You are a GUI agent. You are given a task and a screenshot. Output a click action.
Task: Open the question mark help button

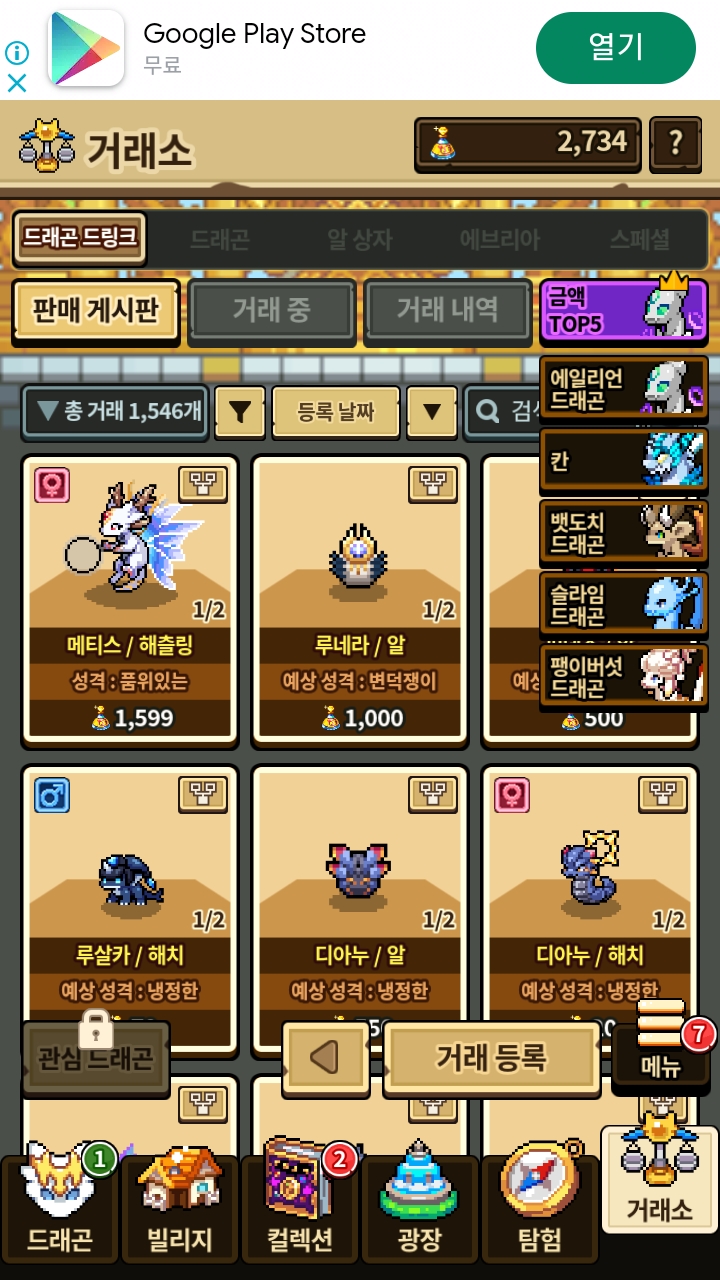(675, 143)
